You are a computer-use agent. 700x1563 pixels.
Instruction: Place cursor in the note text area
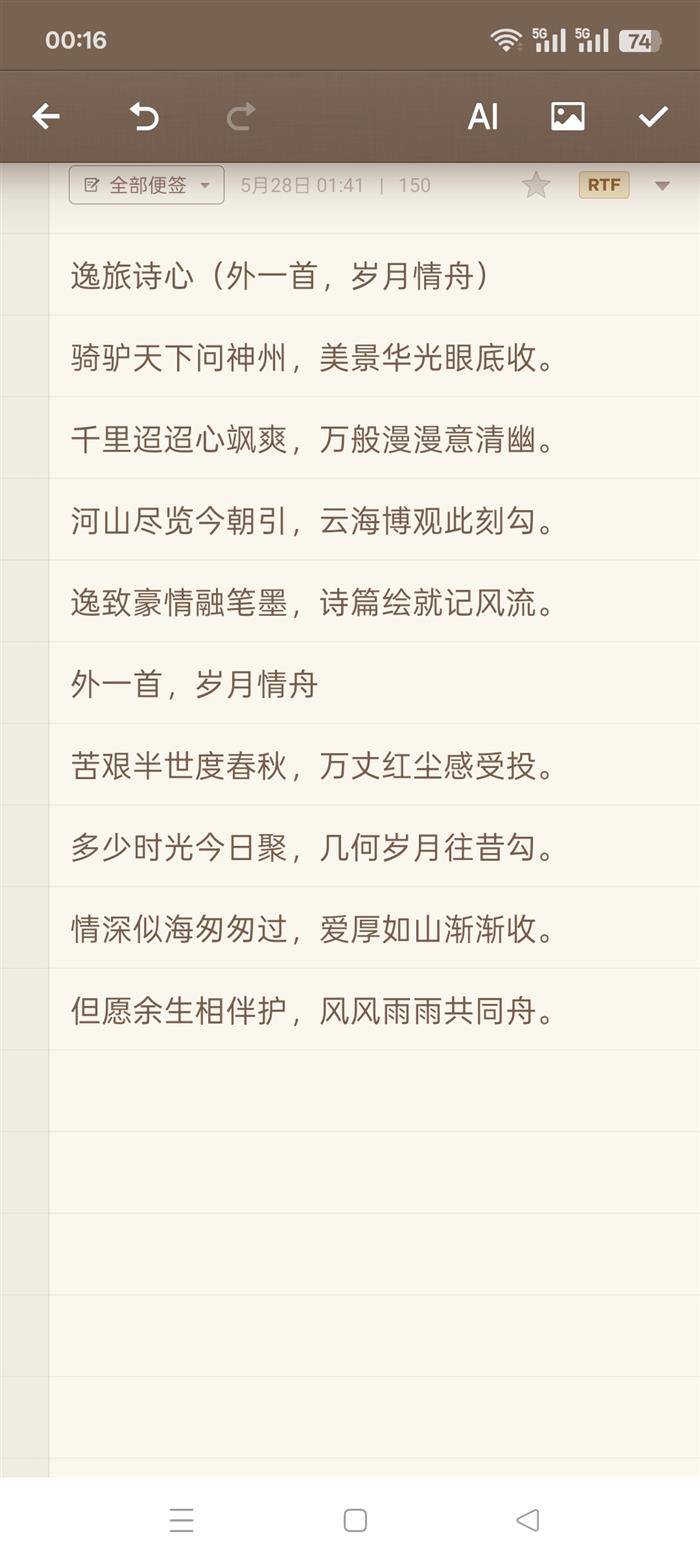pos(374,640)
